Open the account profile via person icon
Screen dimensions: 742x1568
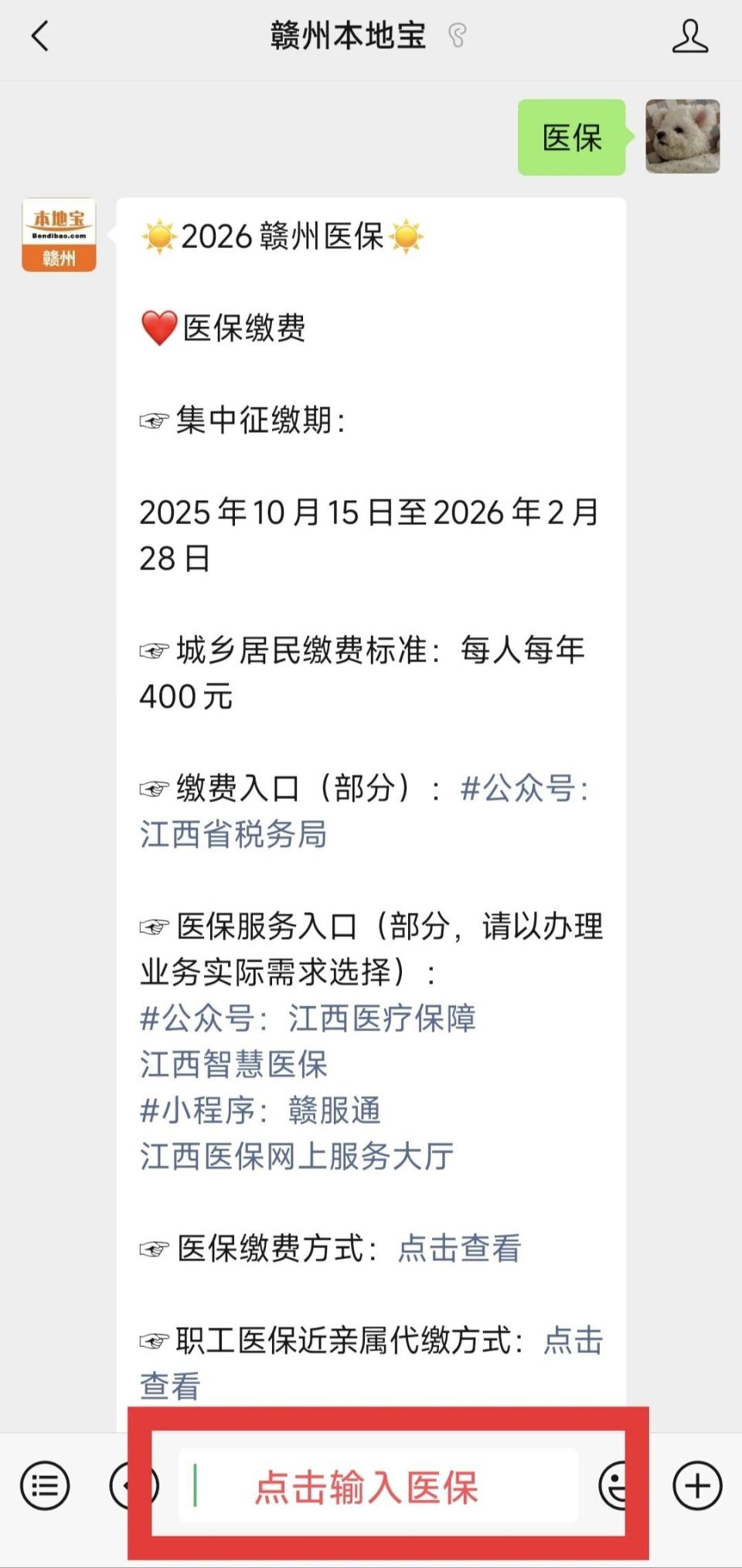[x=690, y=36]
